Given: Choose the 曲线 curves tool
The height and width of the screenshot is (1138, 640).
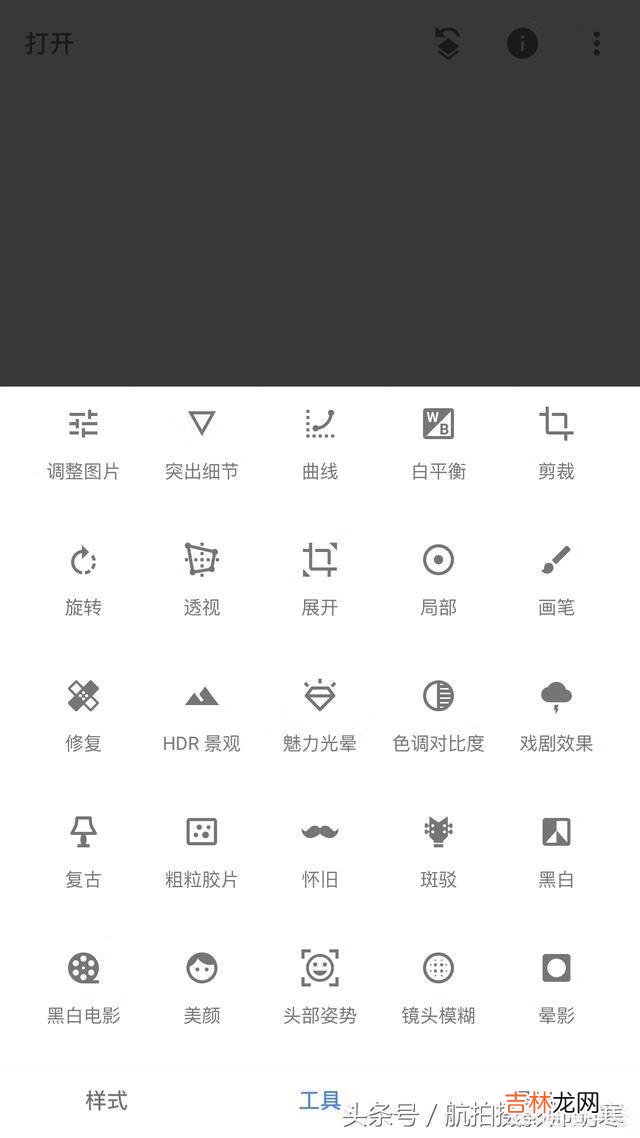Looking at the screenshot, I should tap(320, 441).
